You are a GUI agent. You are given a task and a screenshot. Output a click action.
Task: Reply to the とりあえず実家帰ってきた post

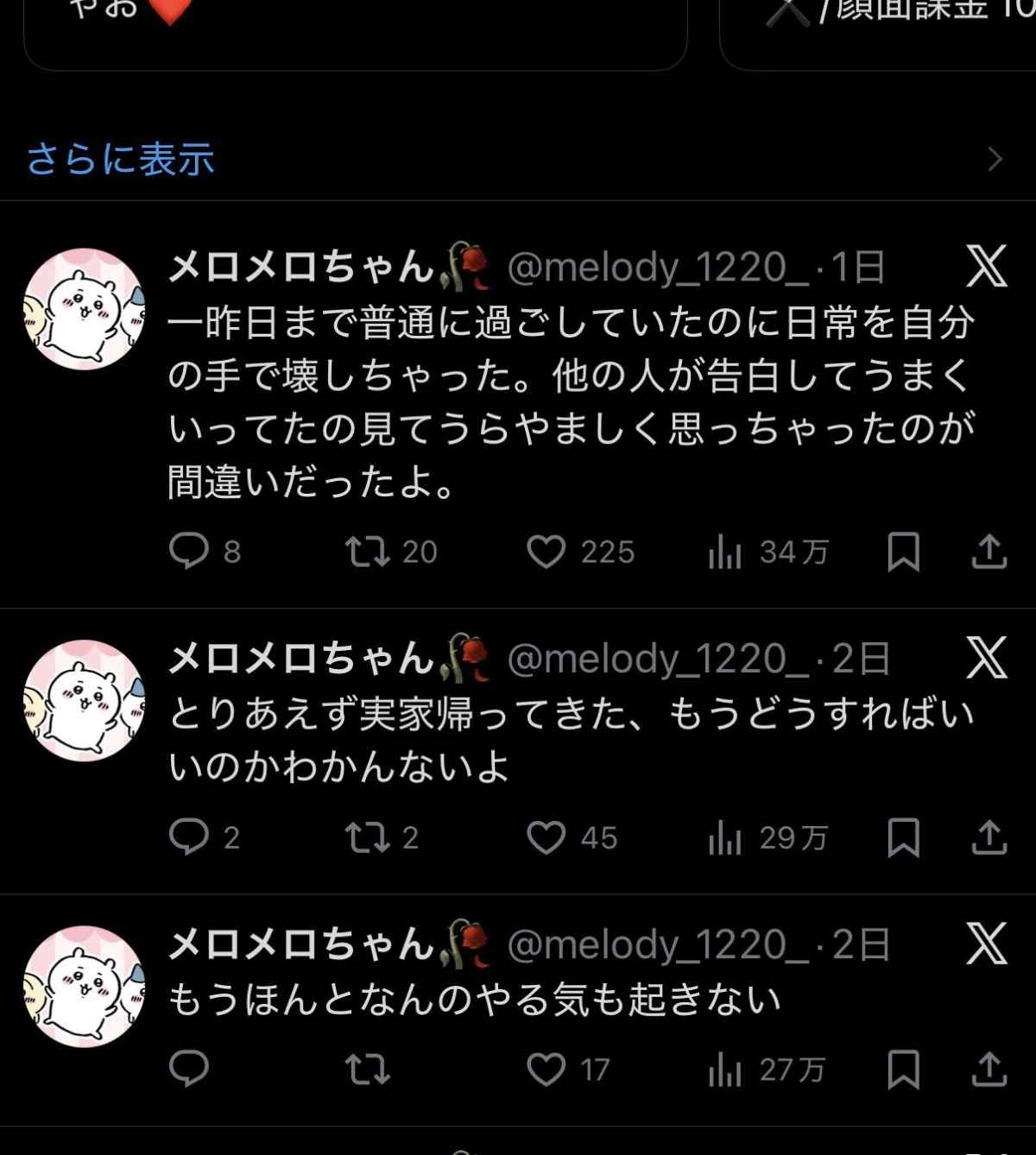[189, 837]
